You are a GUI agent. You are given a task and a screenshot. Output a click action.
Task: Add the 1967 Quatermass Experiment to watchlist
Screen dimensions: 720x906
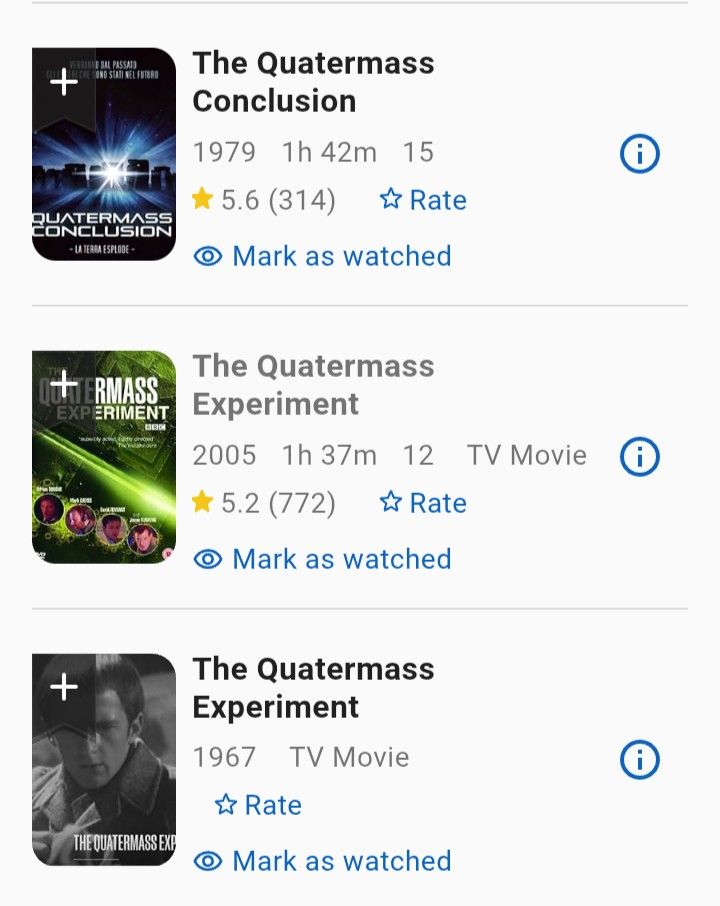(x=64, y=687)
